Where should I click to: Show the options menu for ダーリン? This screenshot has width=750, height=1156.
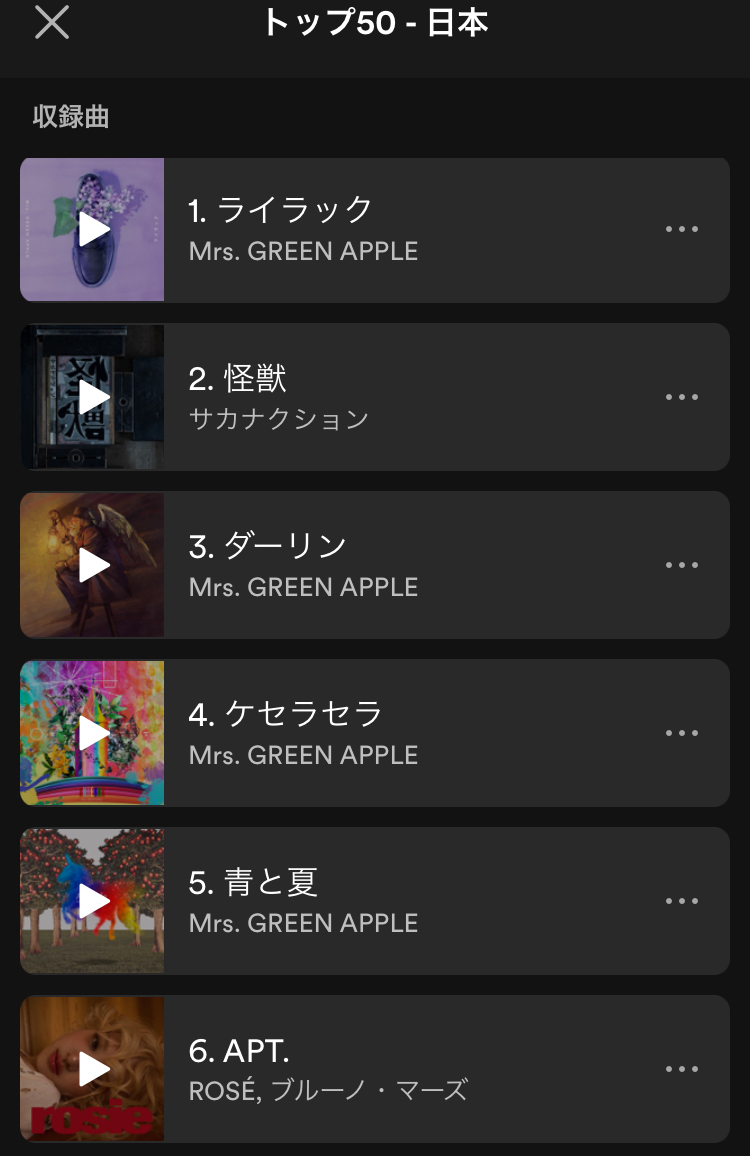pos(682,565)
